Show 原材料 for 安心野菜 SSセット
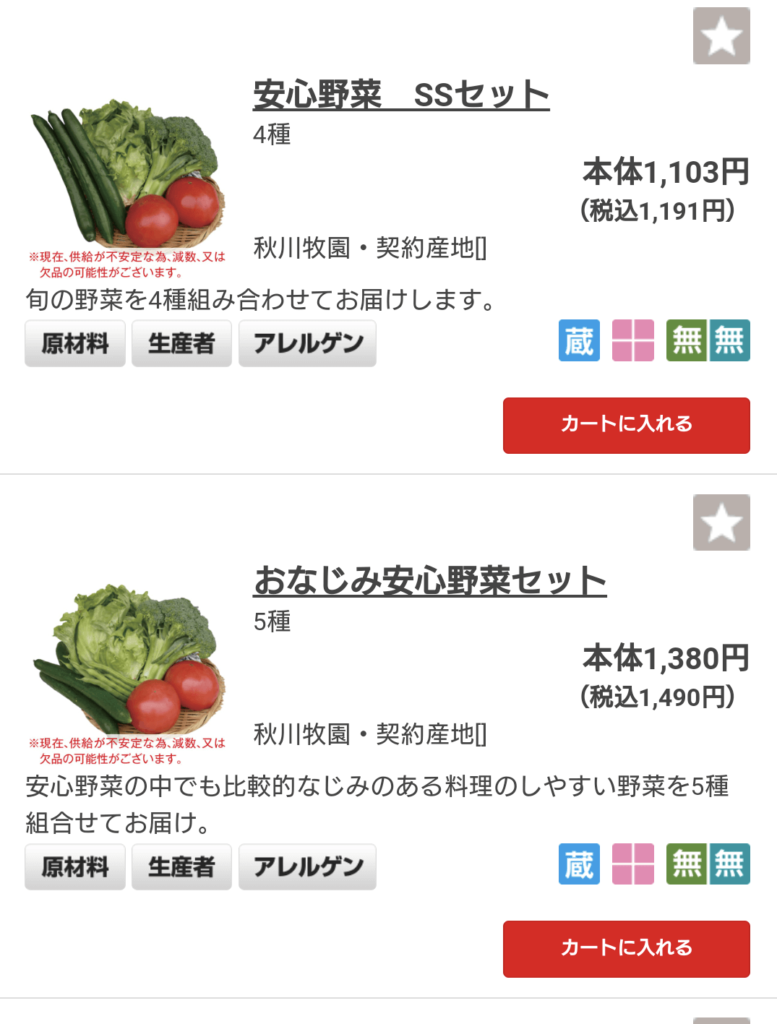Viewport: 777px width, 1024px height. pyautogui.click(x=75, y=344)
